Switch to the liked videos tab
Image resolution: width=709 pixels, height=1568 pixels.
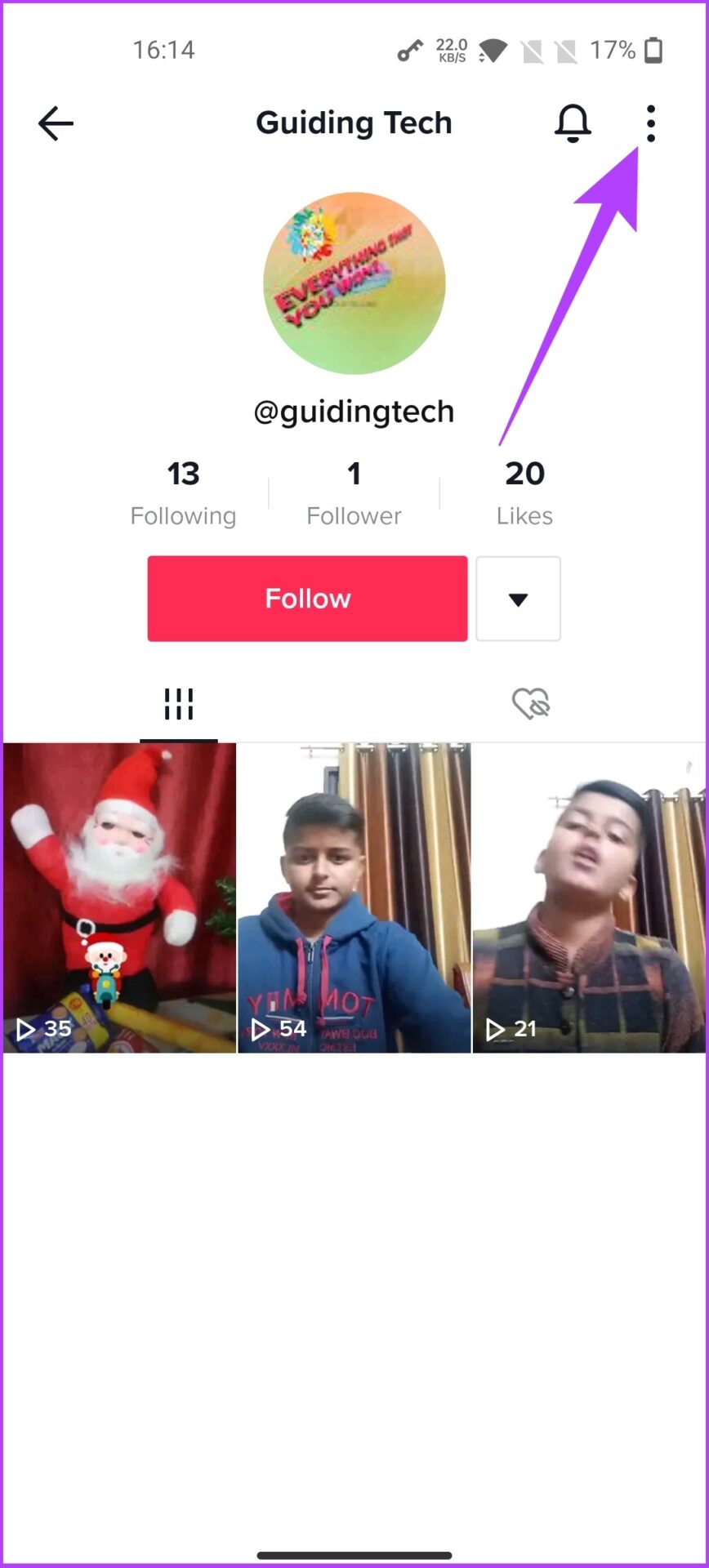point(531,703)
